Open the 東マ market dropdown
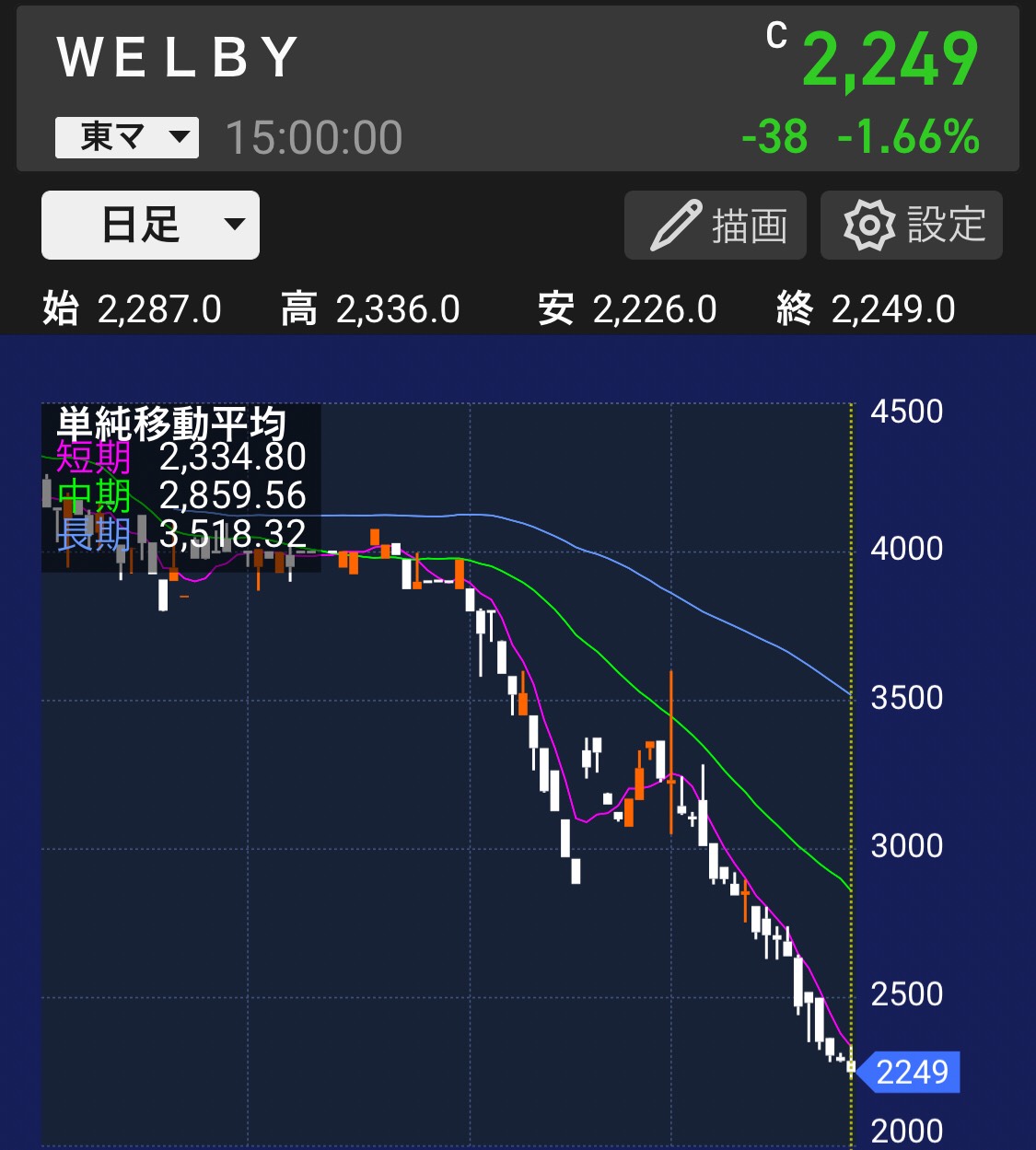The image size is (1036, 1150). pyautogui.click(x=127, y=138)
